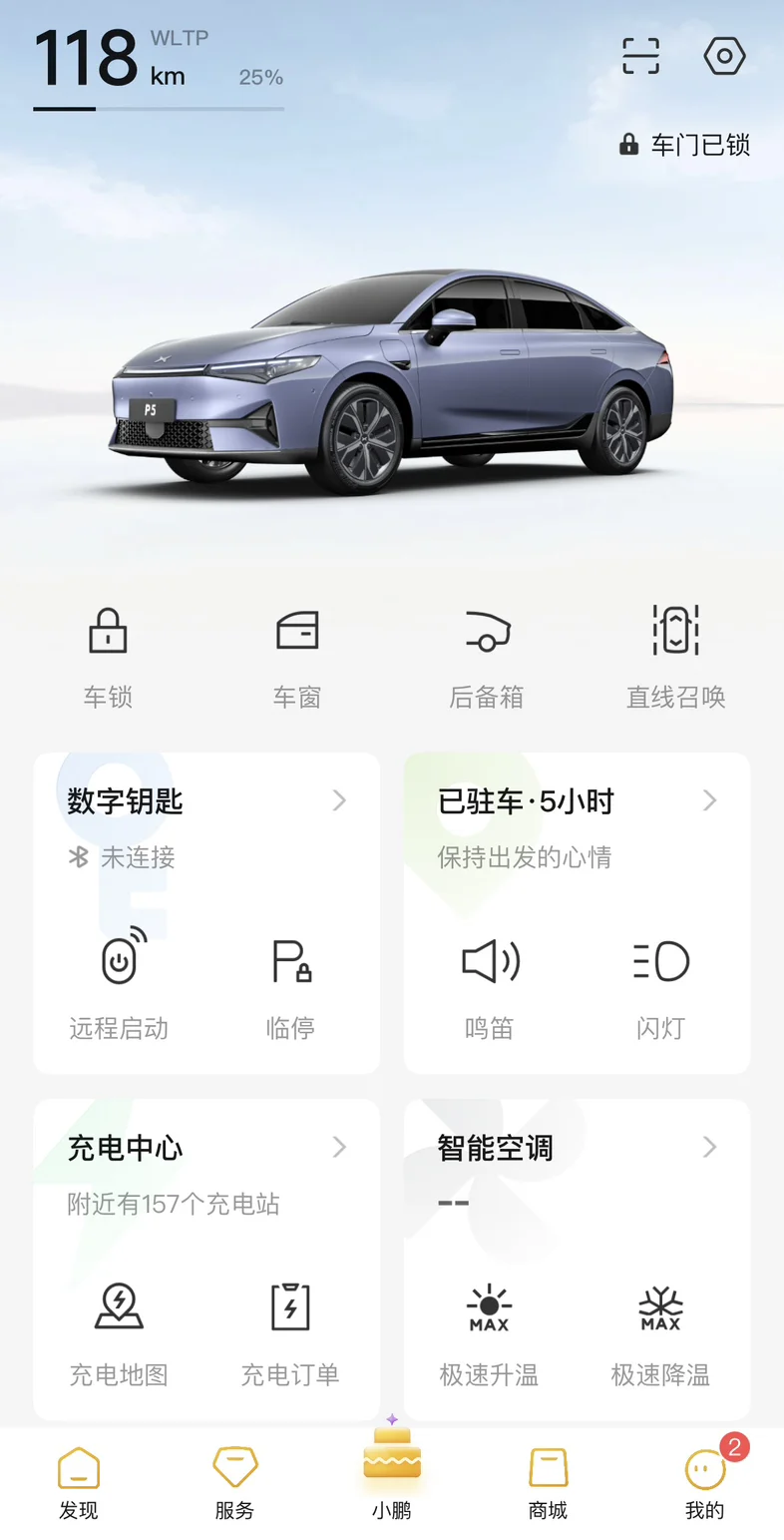
Task: Switch to the 我的 tab
Action: pos(705,1484)
